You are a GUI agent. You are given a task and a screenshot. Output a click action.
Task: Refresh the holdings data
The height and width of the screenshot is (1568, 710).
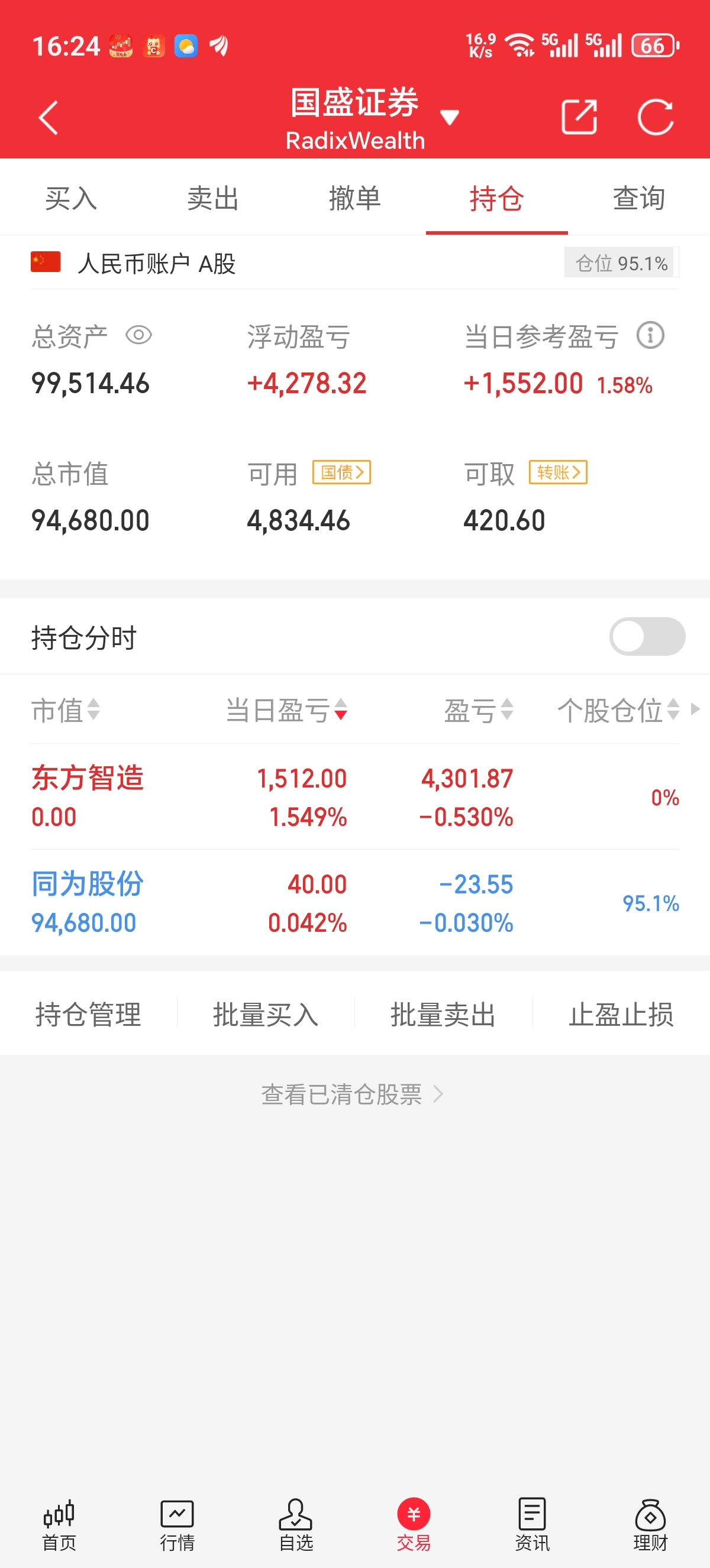[x=655, y=117]
